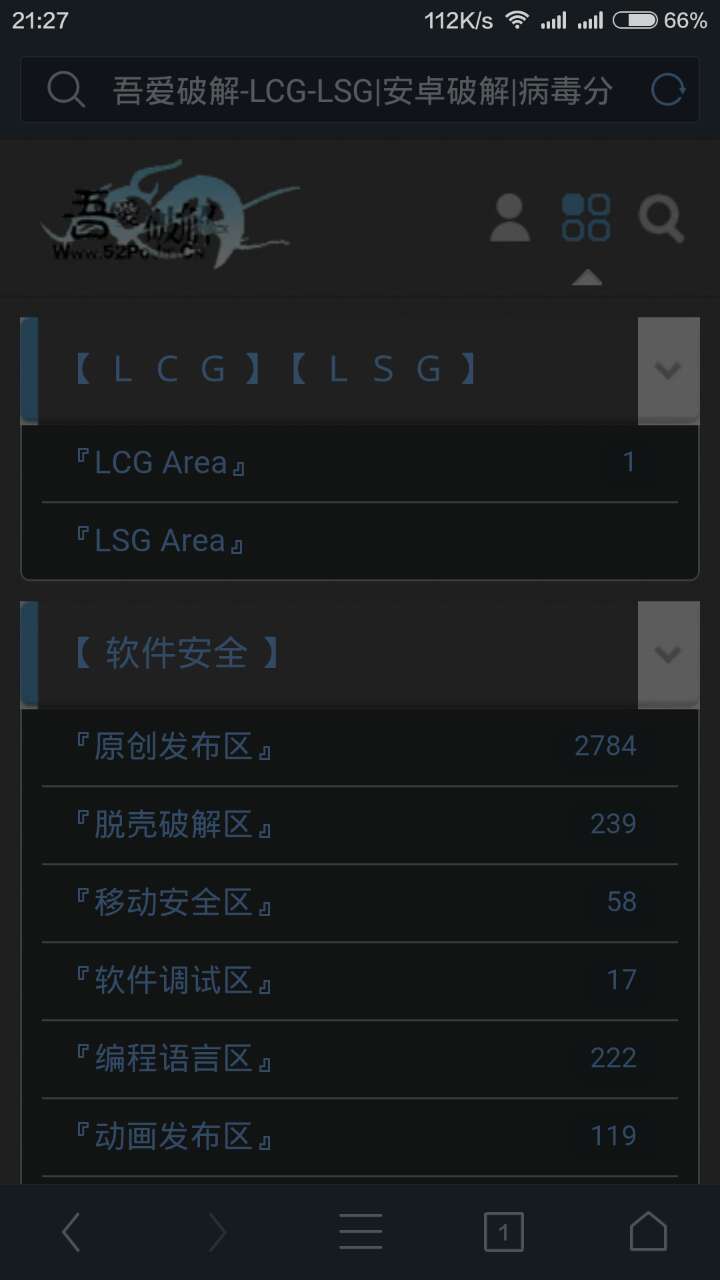Open the user profile icon
Viewport: 720px width, 1280px height.
tap(510, 218)
